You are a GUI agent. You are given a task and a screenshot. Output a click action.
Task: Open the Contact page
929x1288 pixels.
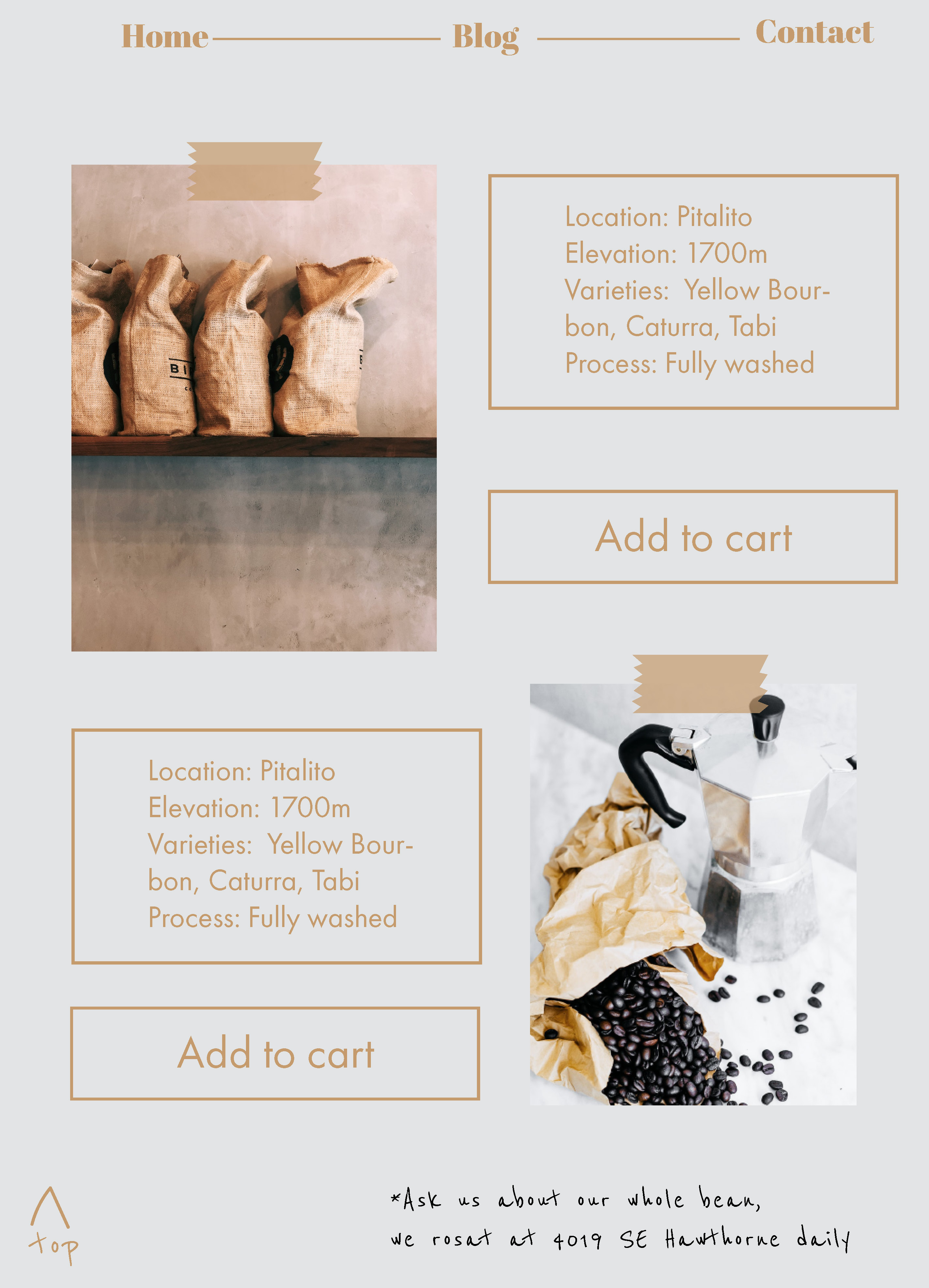pyautogui.click(x=814, y=32)
